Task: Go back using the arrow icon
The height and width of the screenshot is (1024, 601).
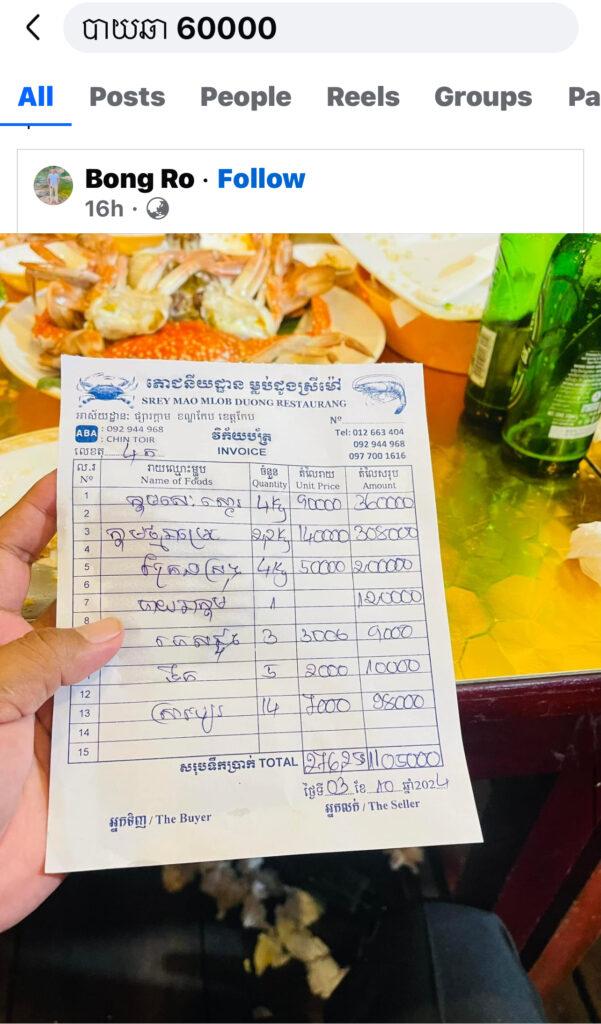Action: pos(33,28)
